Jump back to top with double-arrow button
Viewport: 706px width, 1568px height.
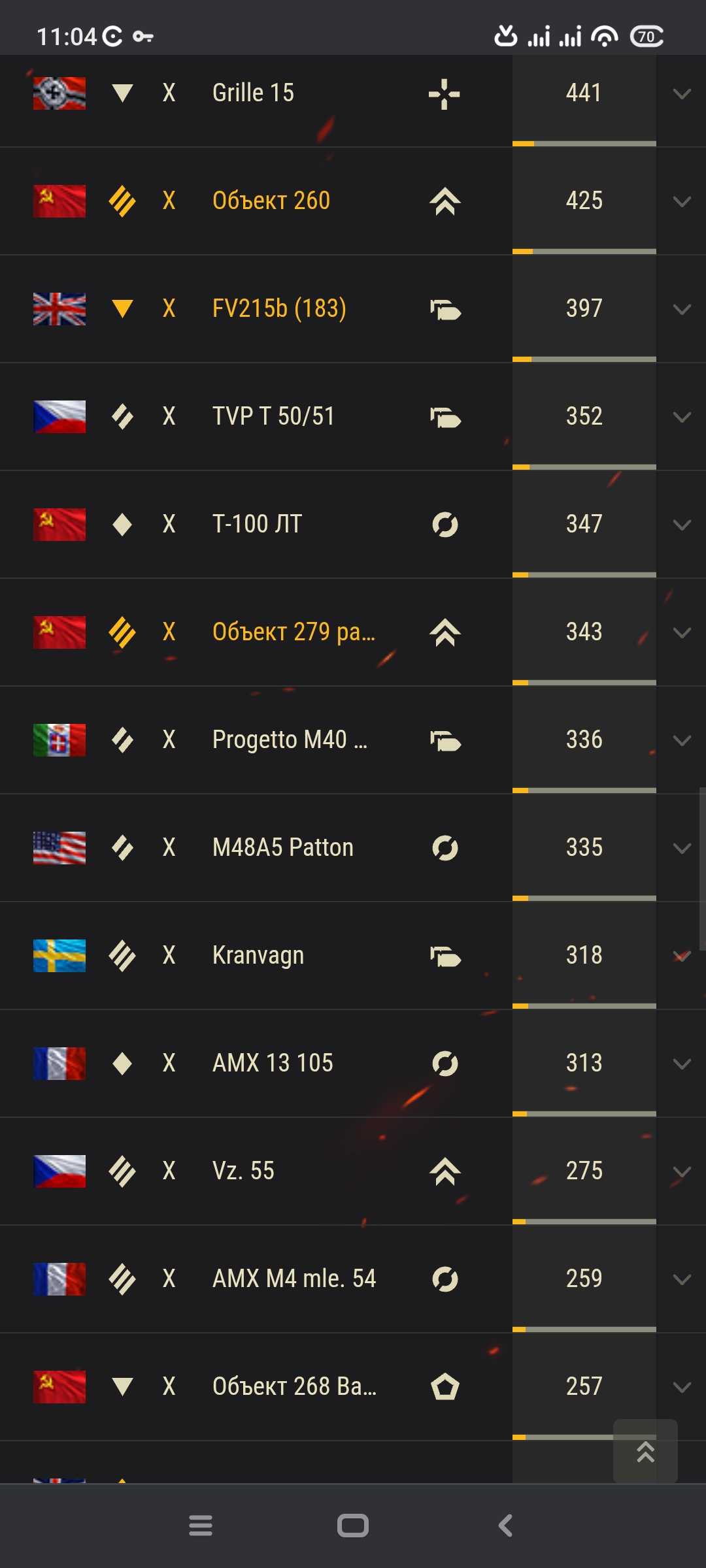pyautogui.click(x=645, y=1451)
